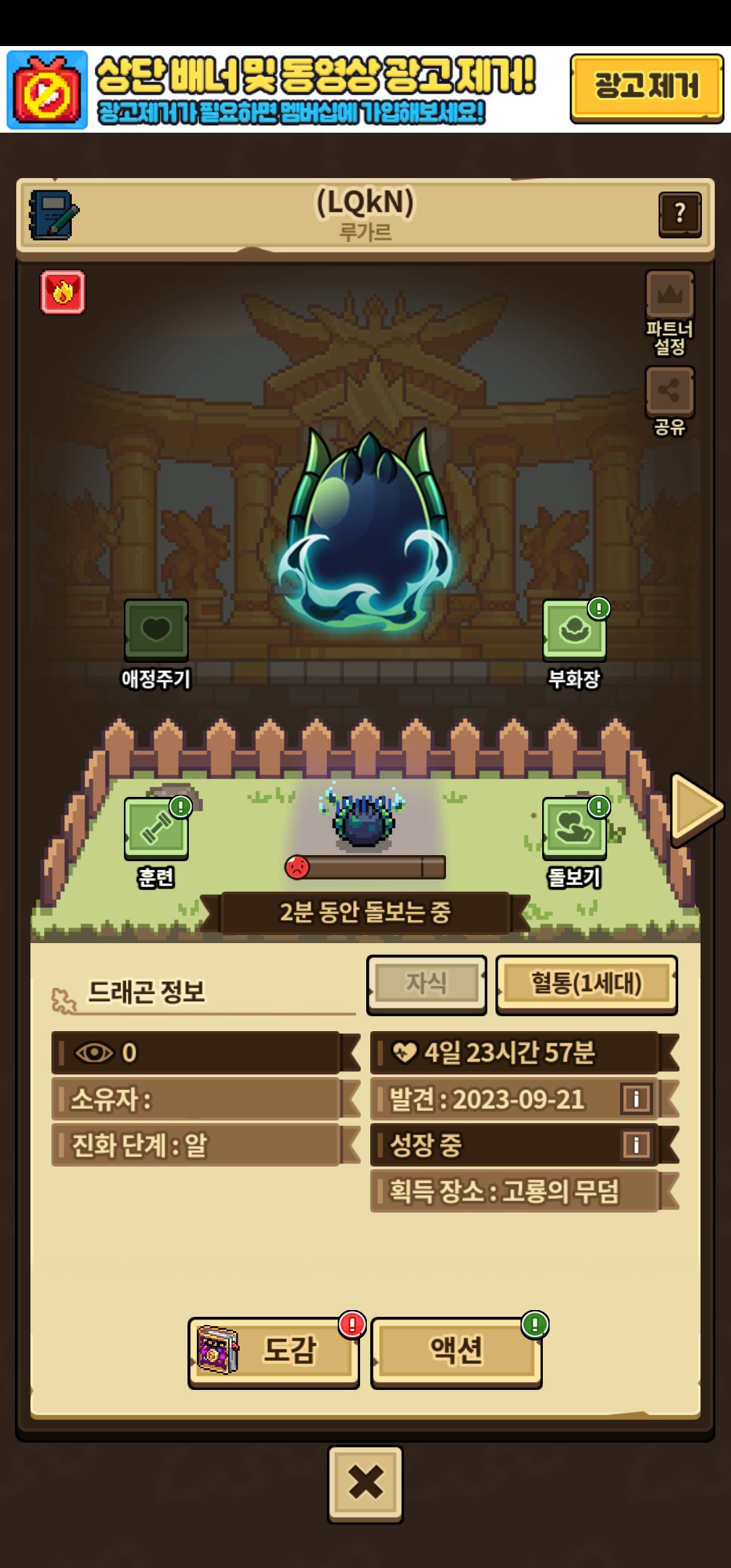Open the notebook edit icon
This screenshot has height=1568, width=731.
point(54,215)
